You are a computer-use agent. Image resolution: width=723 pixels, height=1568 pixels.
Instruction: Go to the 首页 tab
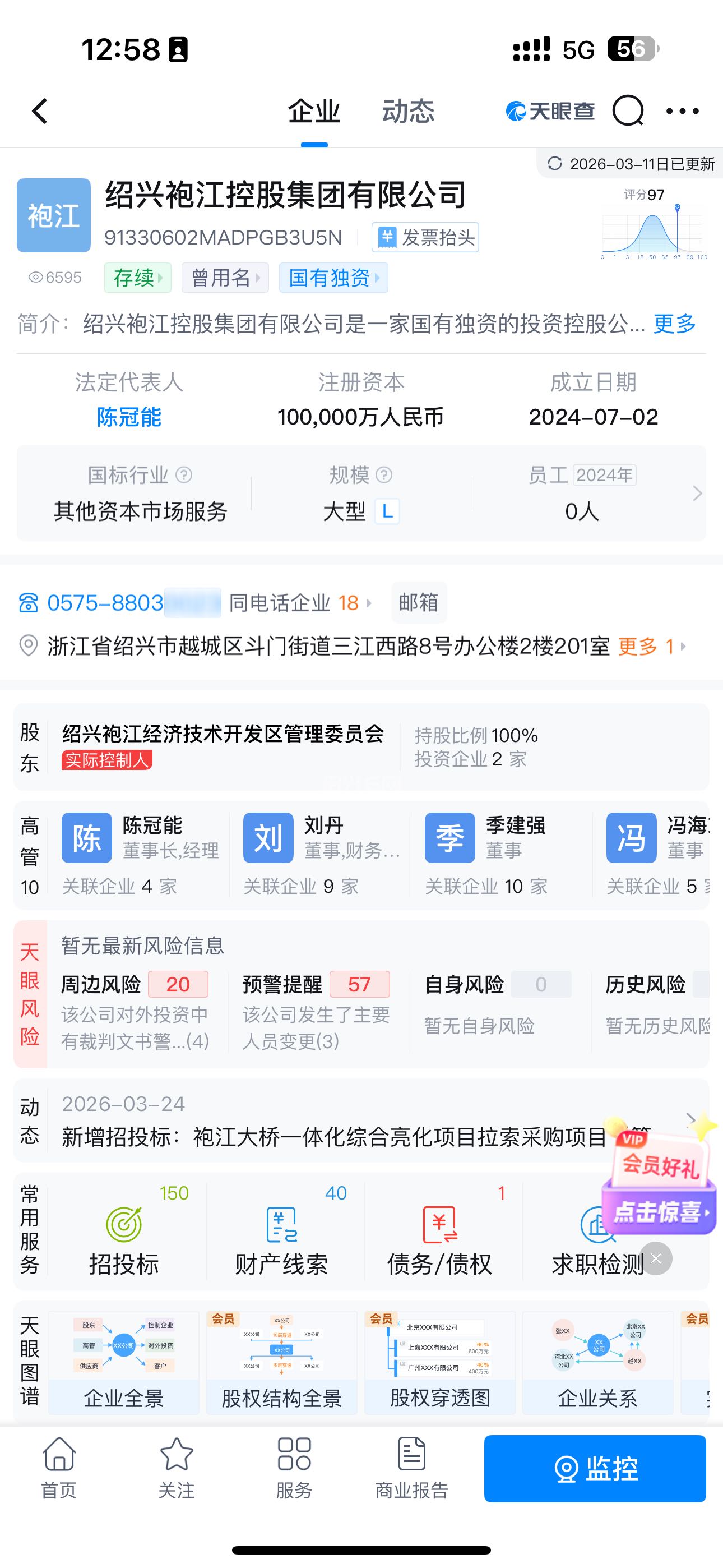(x=59, y=1469)
